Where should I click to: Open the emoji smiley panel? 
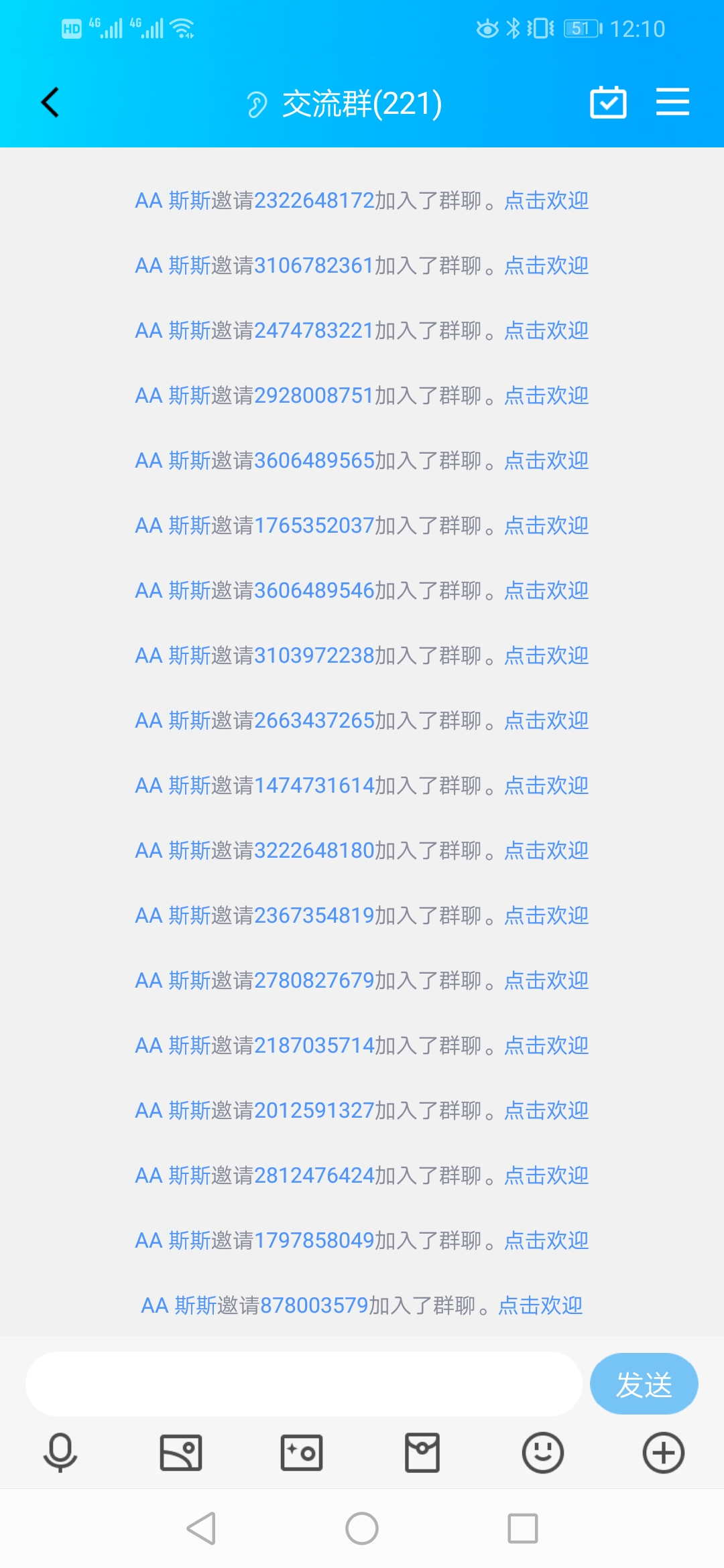(x=543, y=1453)
